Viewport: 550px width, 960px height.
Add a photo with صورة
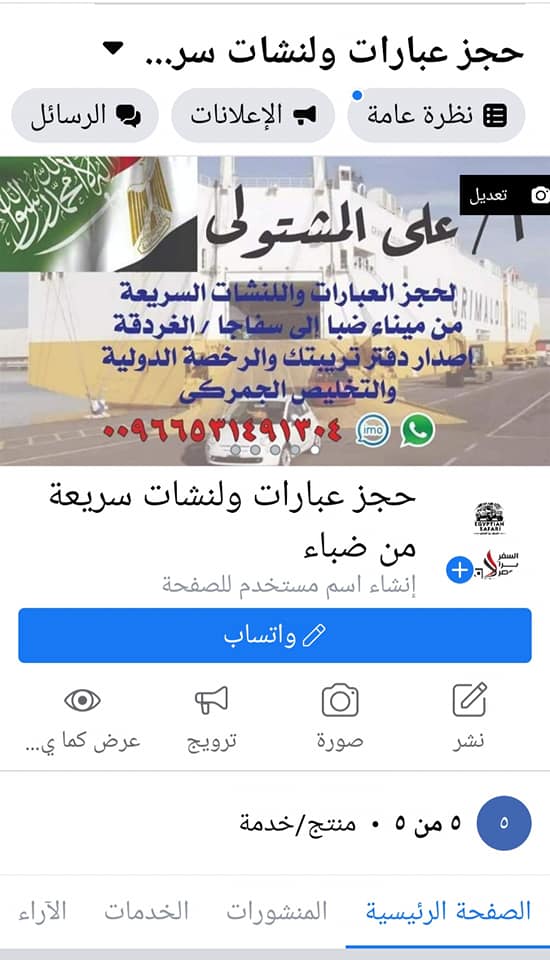340,716
